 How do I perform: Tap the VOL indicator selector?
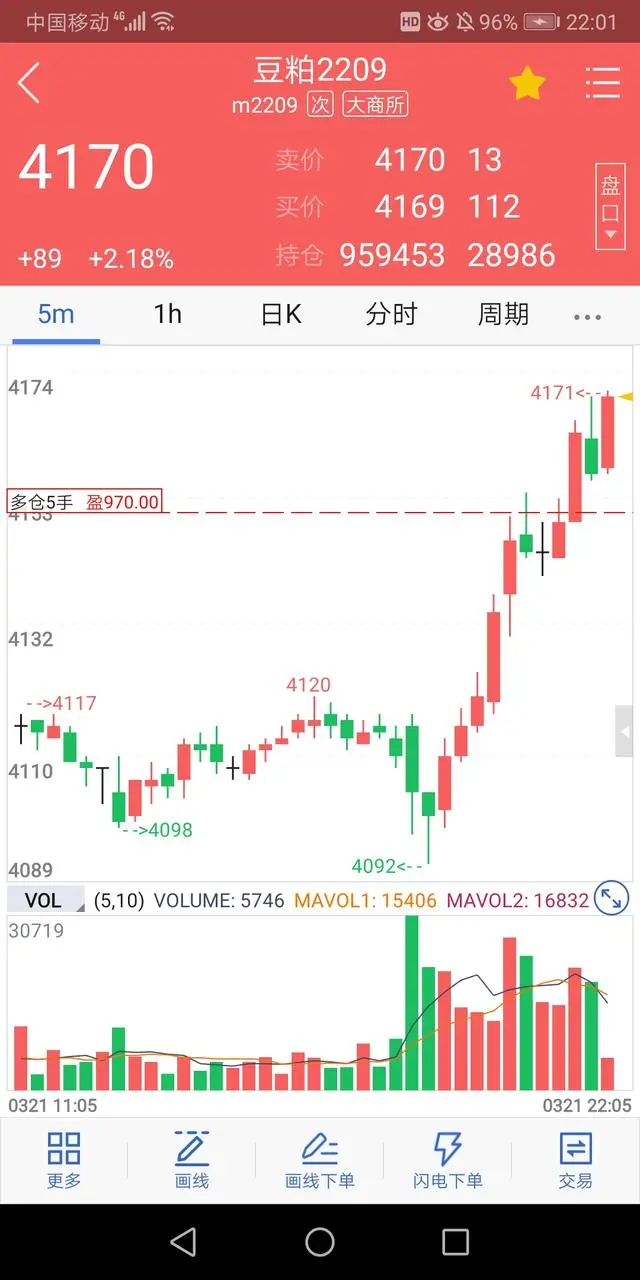(x=43, y=900)
